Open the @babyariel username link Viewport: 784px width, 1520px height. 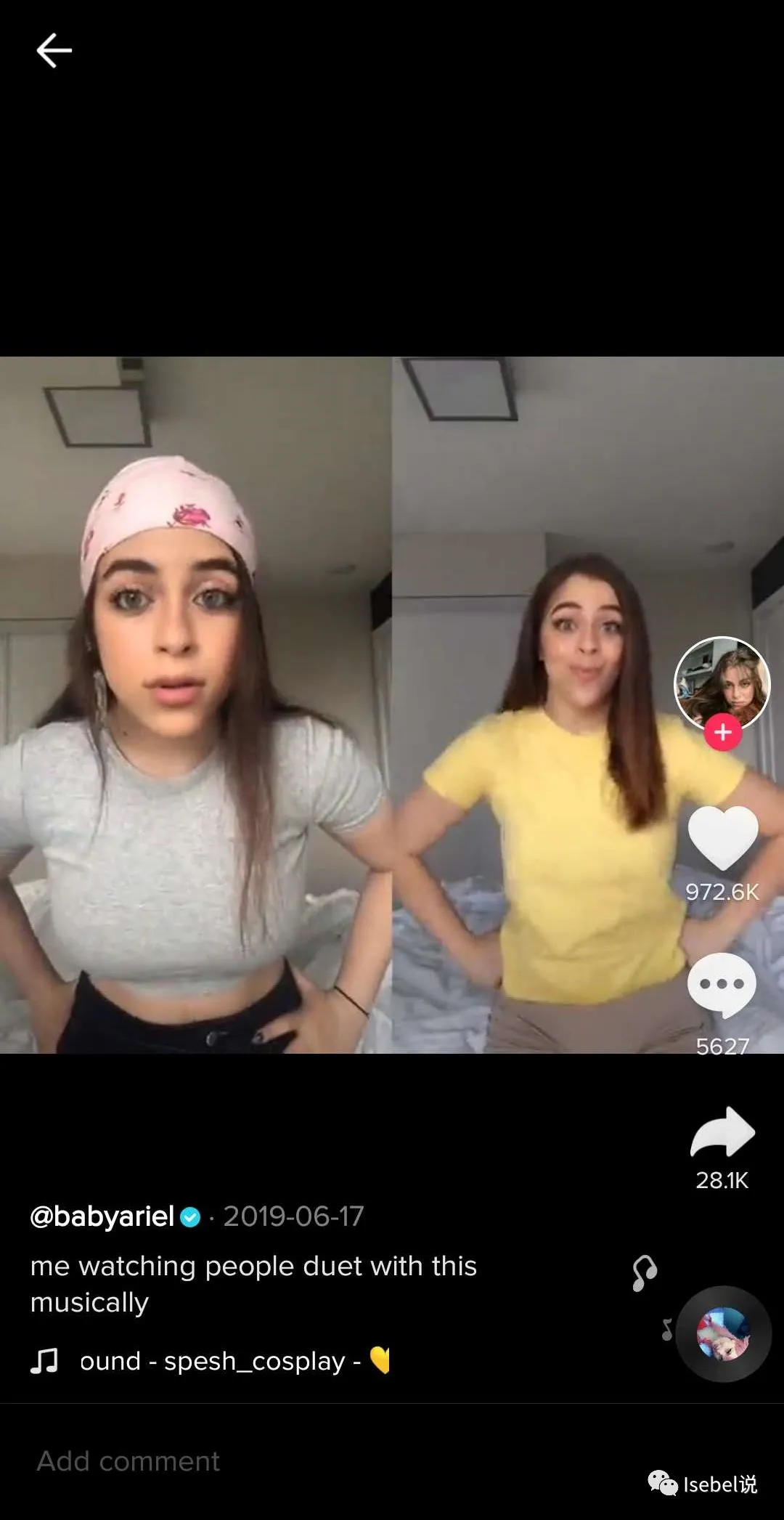tap(102, 1216)
